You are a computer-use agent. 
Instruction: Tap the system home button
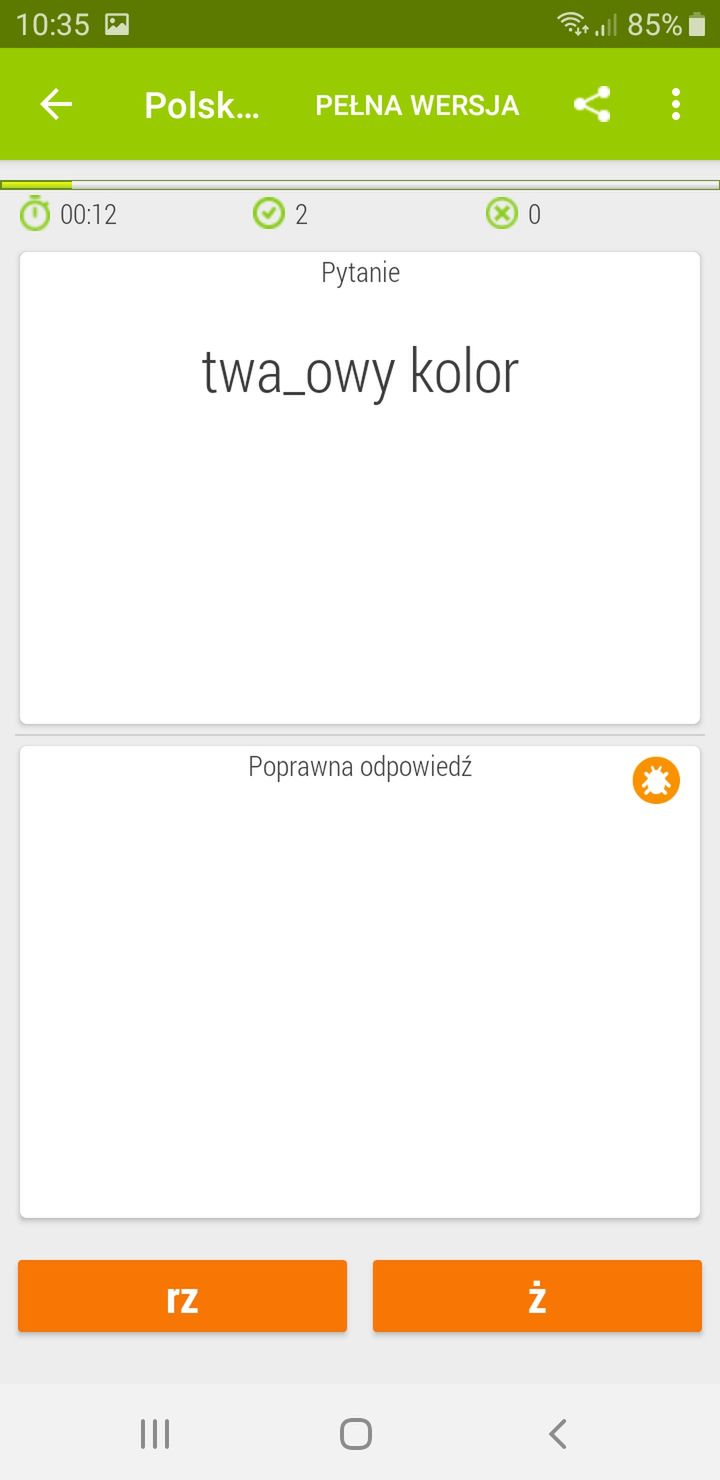click(356, 1434)
